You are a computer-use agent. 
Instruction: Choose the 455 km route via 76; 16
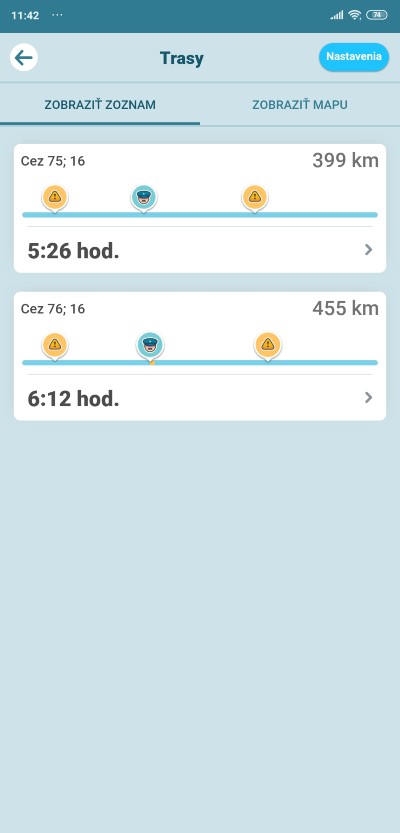point(200,356)
